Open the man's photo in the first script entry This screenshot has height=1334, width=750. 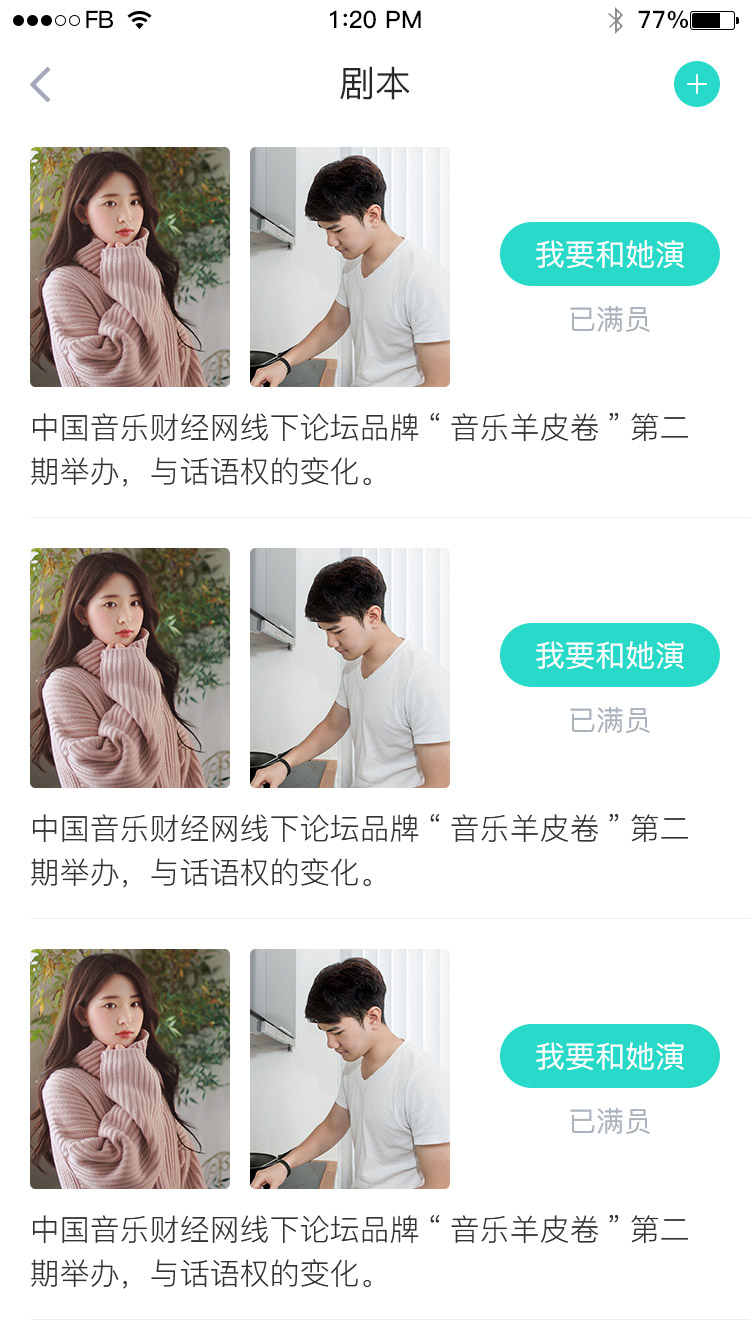tap(350, 267)
